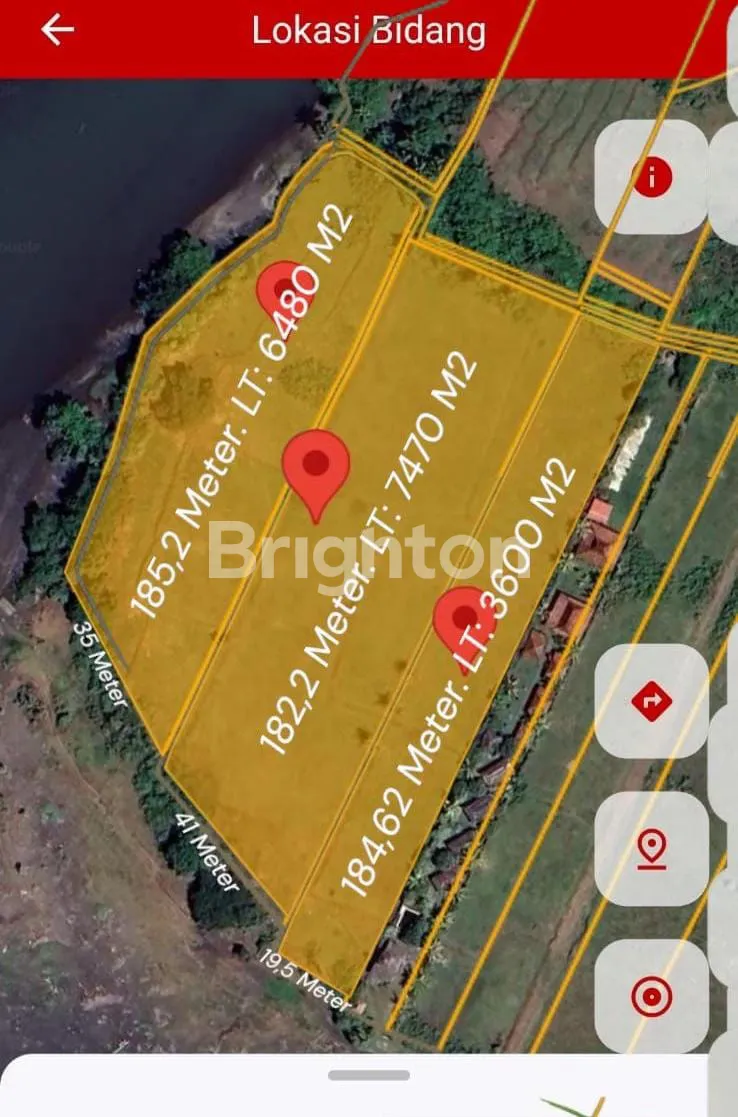Image resolution: width=738 pixels, height=1117 pixels.
Task: Tap the location pin button
Action: (x=652, y=849)
